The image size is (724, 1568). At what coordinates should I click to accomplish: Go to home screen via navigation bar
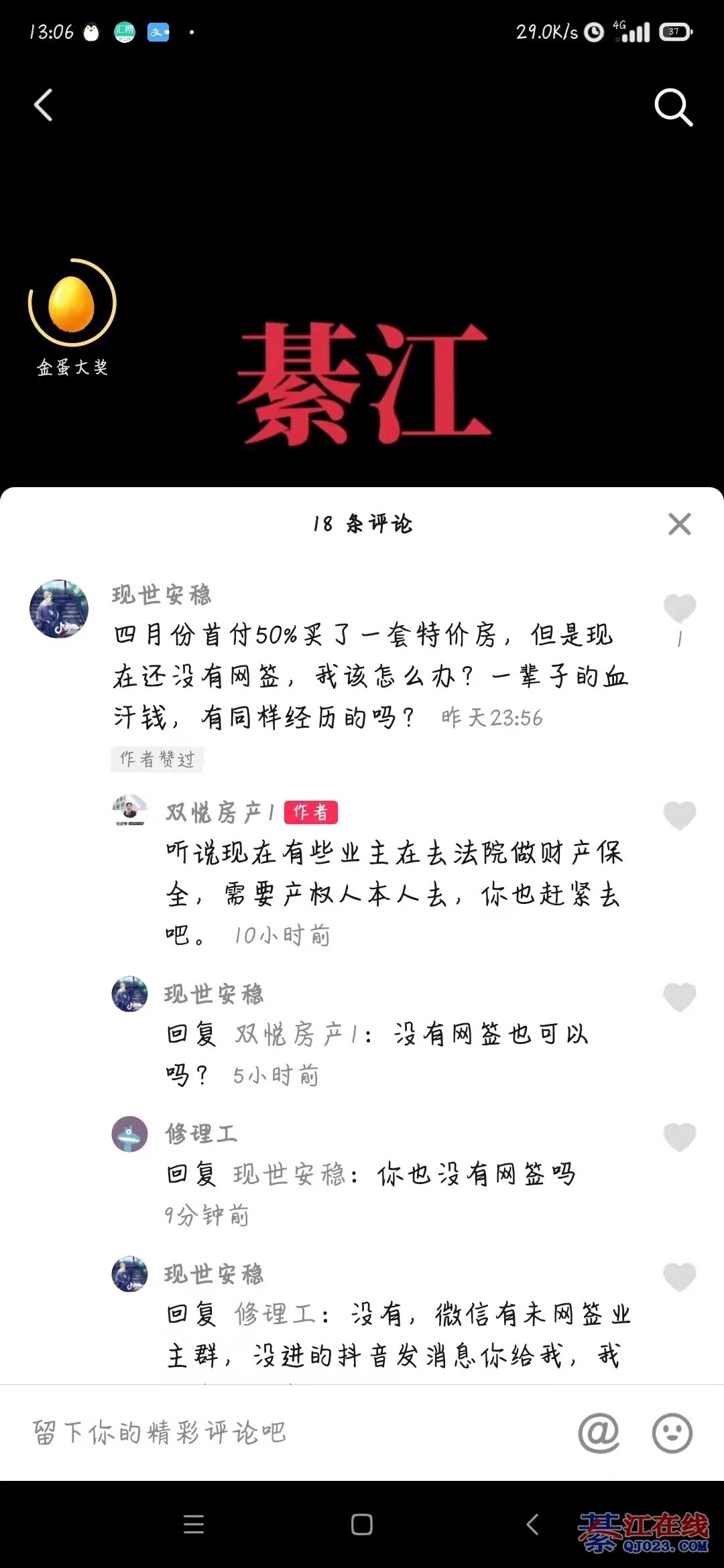(362, 1525)
